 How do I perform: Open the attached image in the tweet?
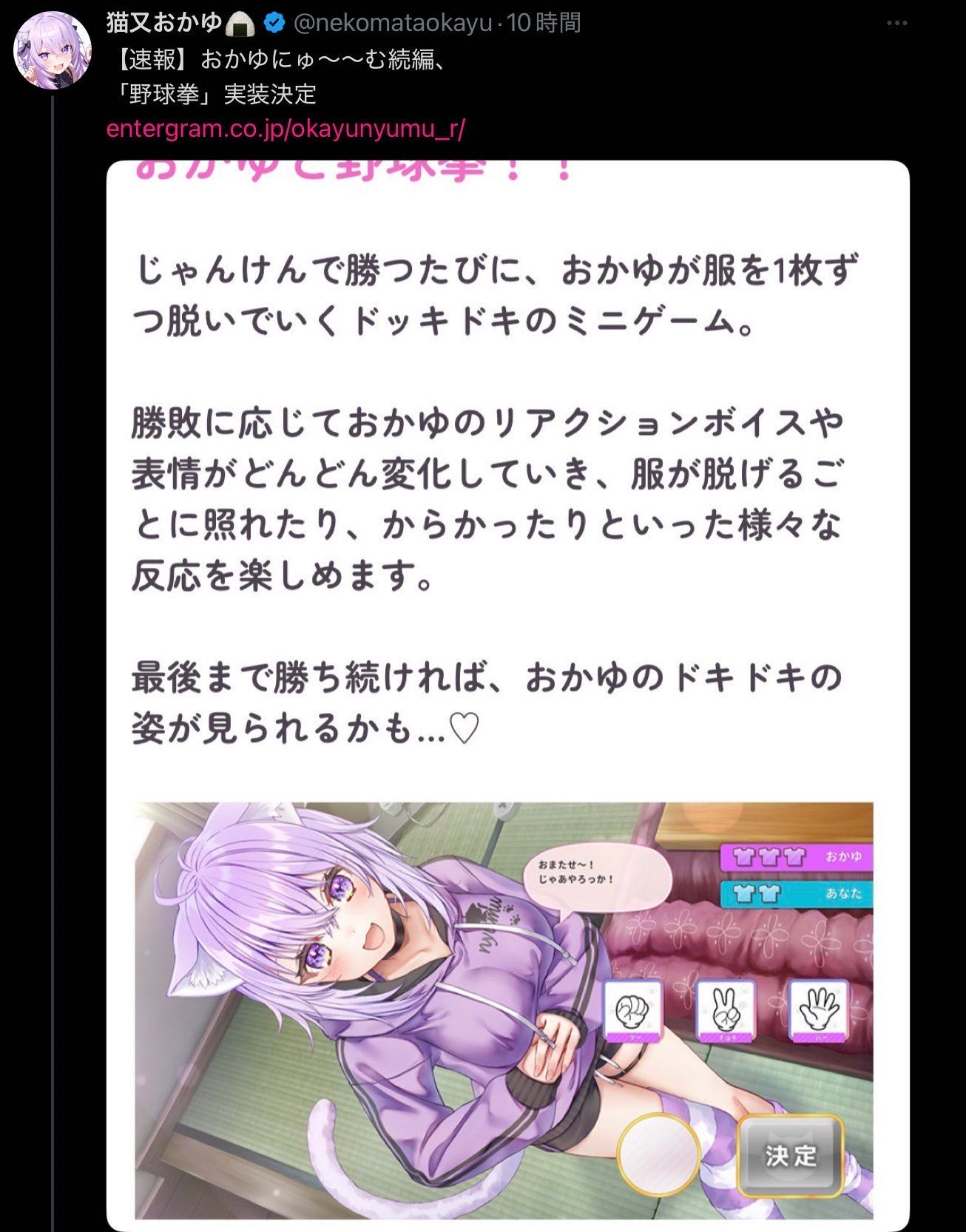(507, 695)
